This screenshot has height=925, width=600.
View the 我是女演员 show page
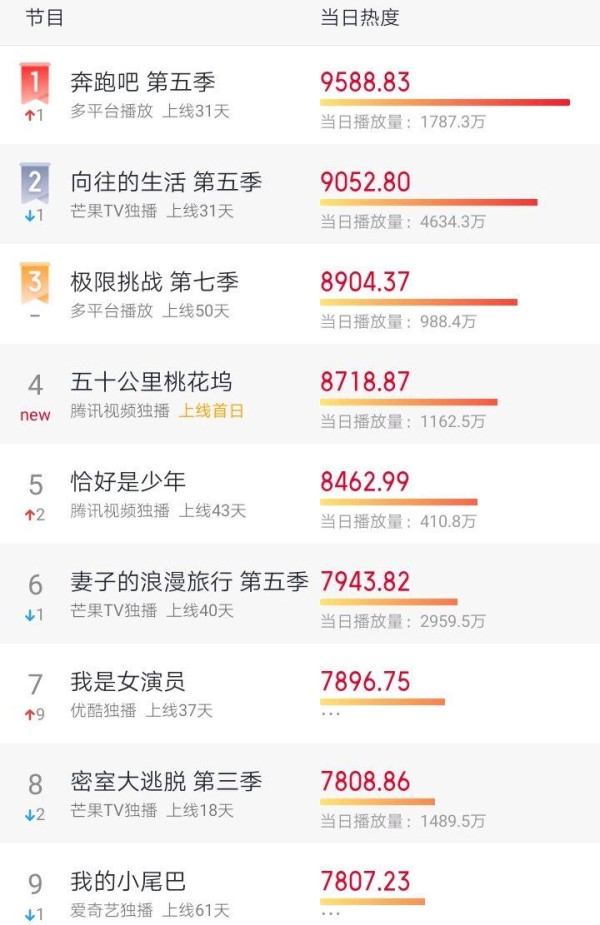pos(128,682)
